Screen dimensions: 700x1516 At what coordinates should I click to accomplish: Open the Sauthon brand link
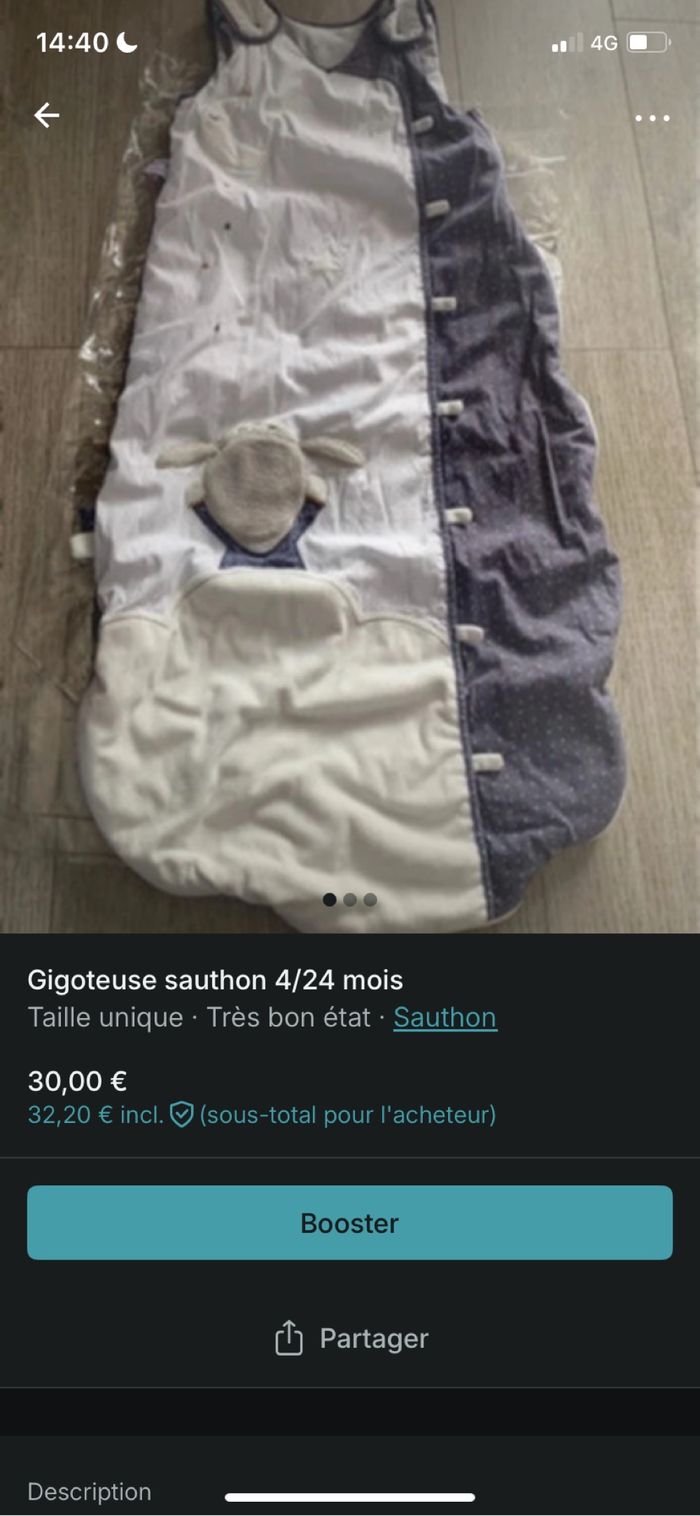pos(445,1017)
